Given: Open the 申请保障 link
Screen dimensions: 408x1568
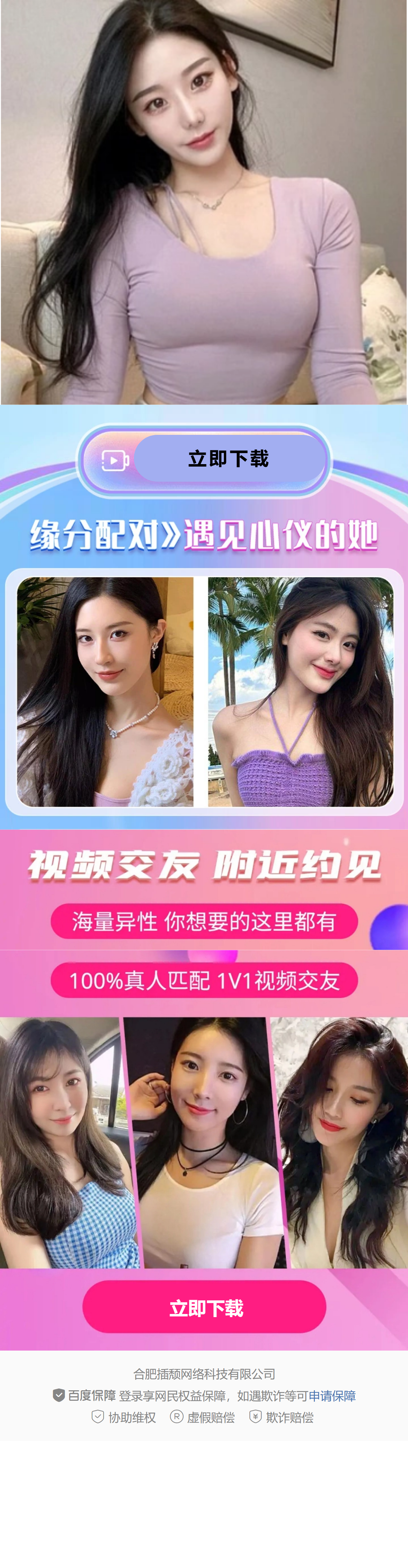Looking at the screenshot, I should click(332, 1396).
